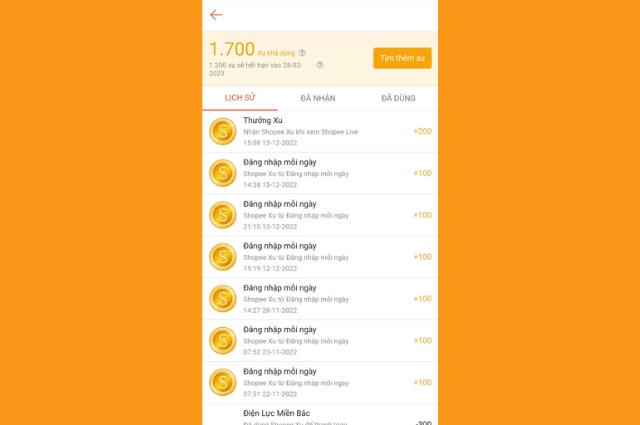Open the Thưởng Xu history entry
This screenshot has width=640, height=425.
click(320, 131)
